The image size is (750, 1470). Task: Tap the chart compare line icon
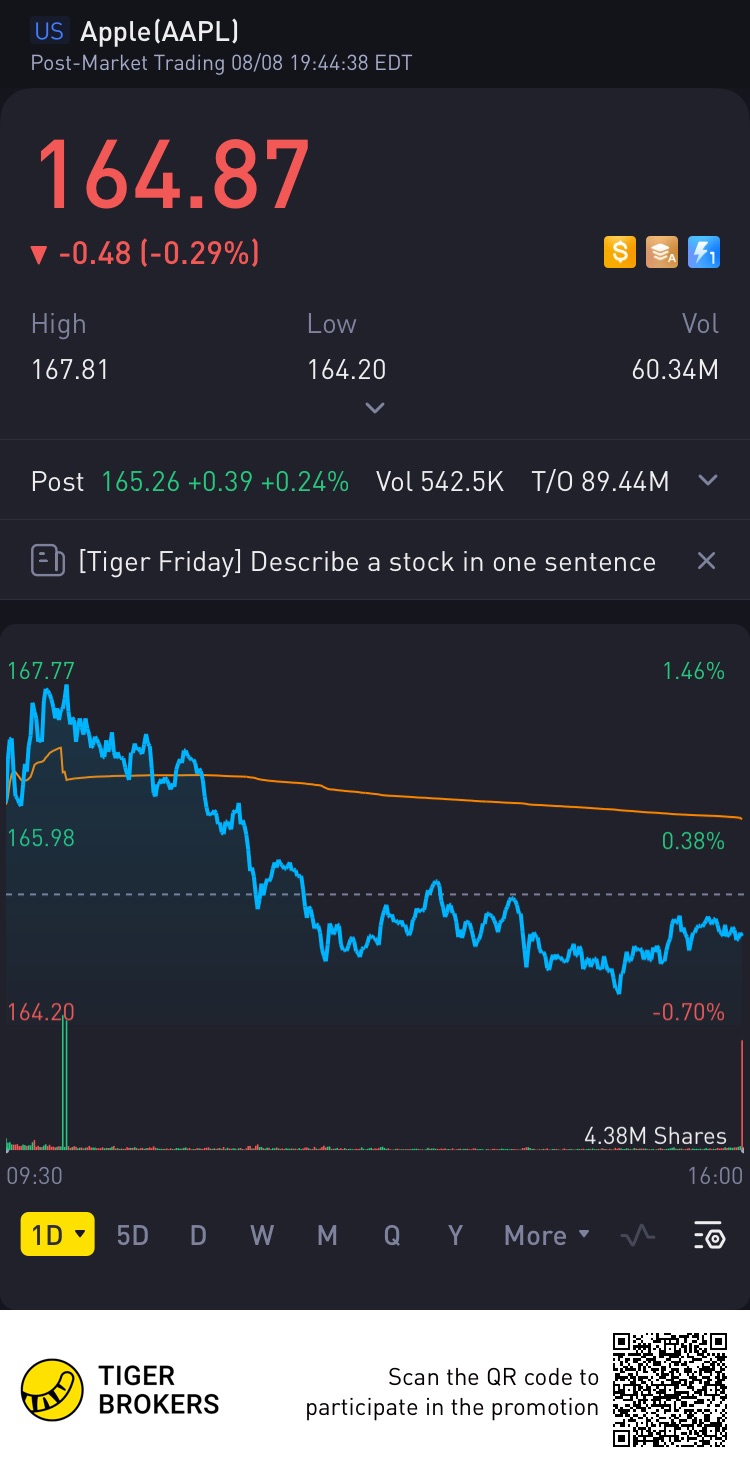click(637, 1236)
